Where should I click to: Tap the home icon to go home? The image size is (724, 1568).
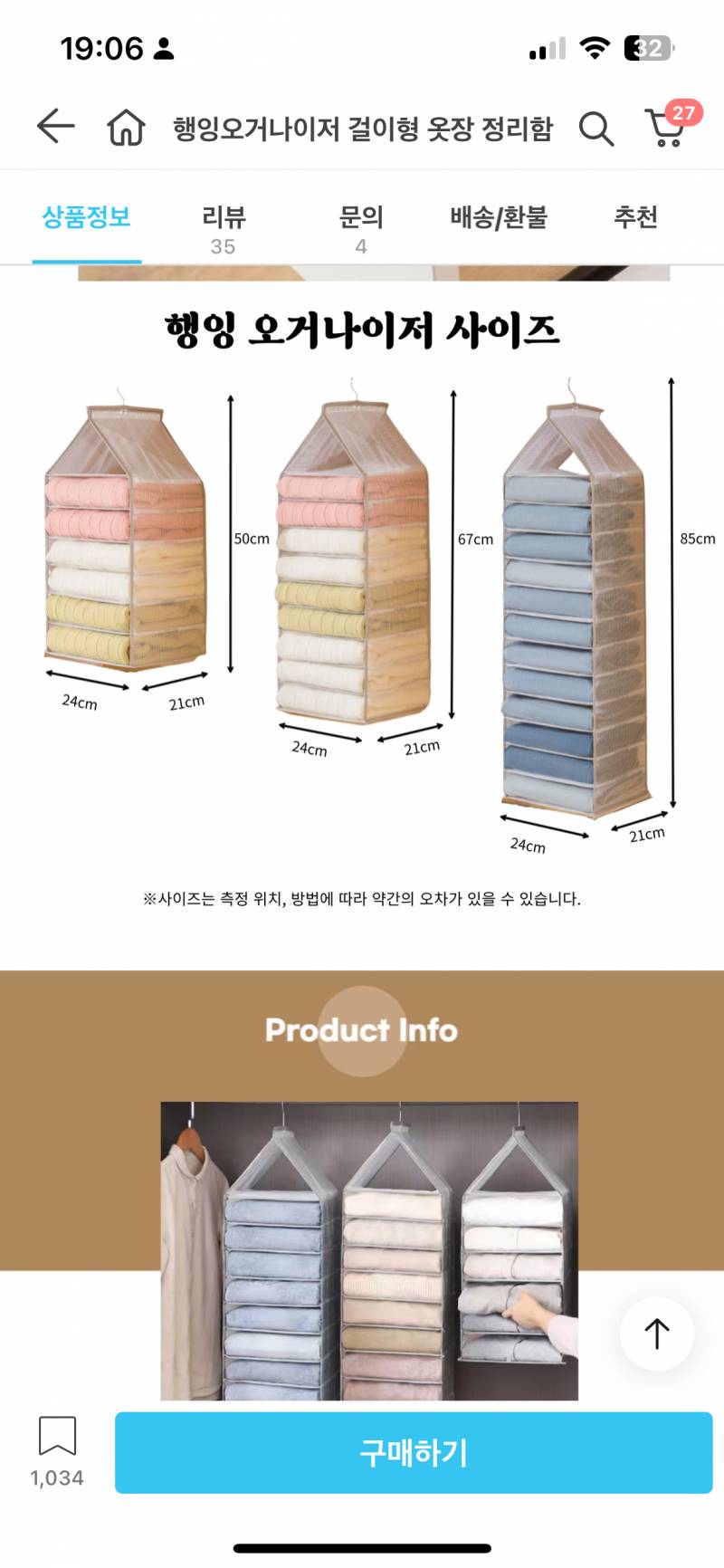point(125,129)
